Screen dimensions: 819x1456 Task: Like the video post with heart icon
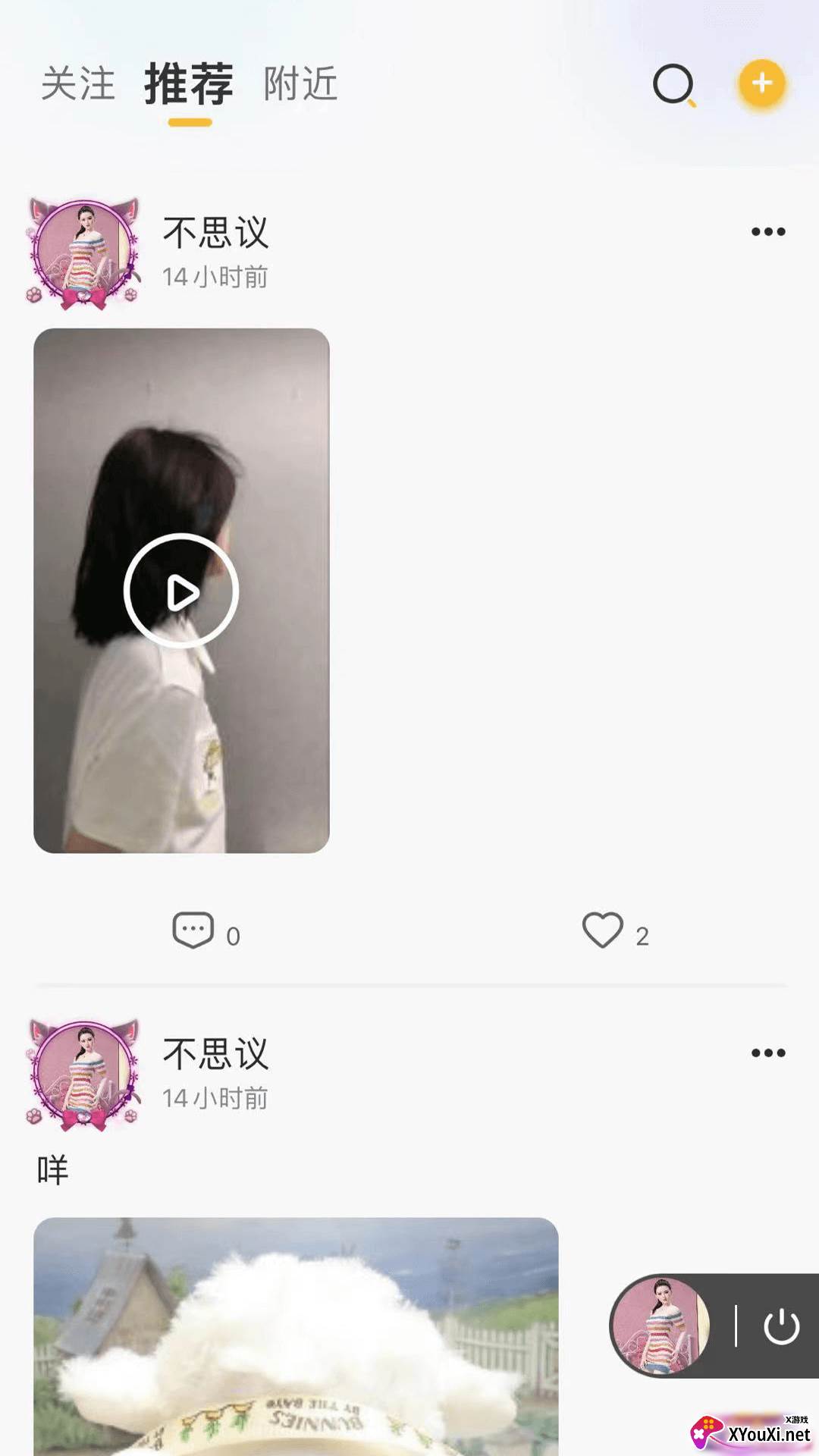point(603,930)
